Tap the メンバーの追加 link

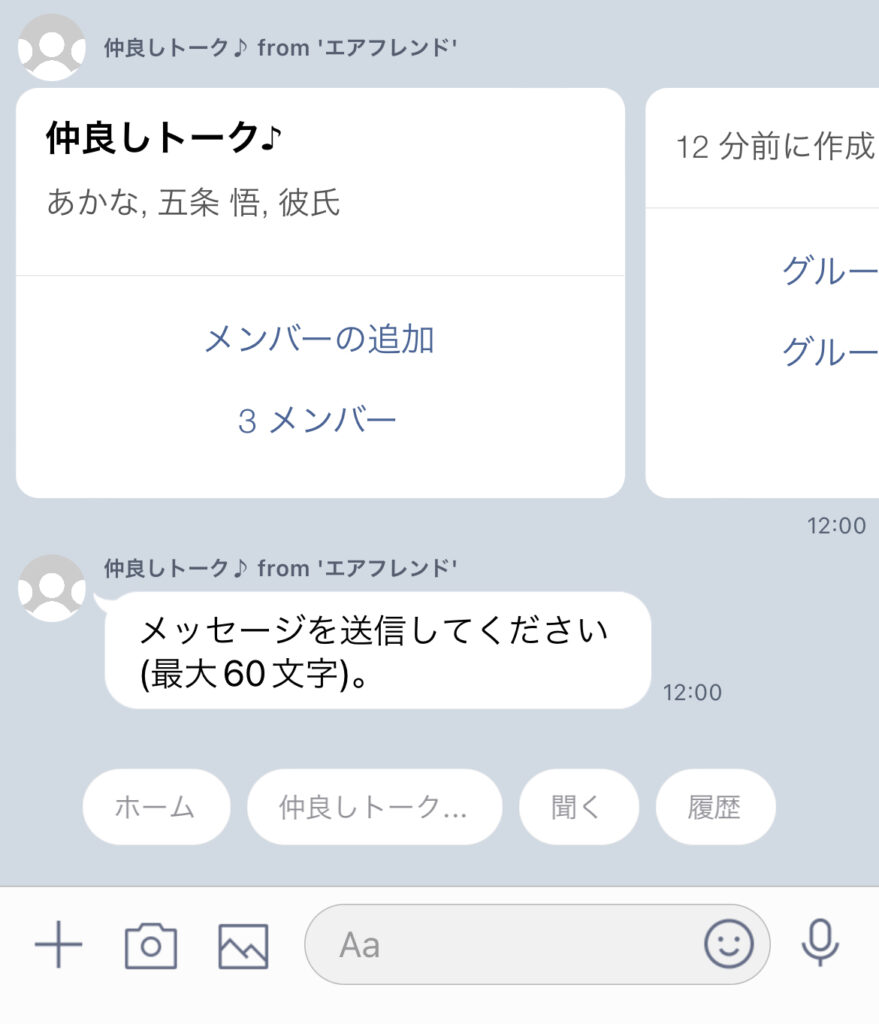pyautogui.click(x=319, y=340)
